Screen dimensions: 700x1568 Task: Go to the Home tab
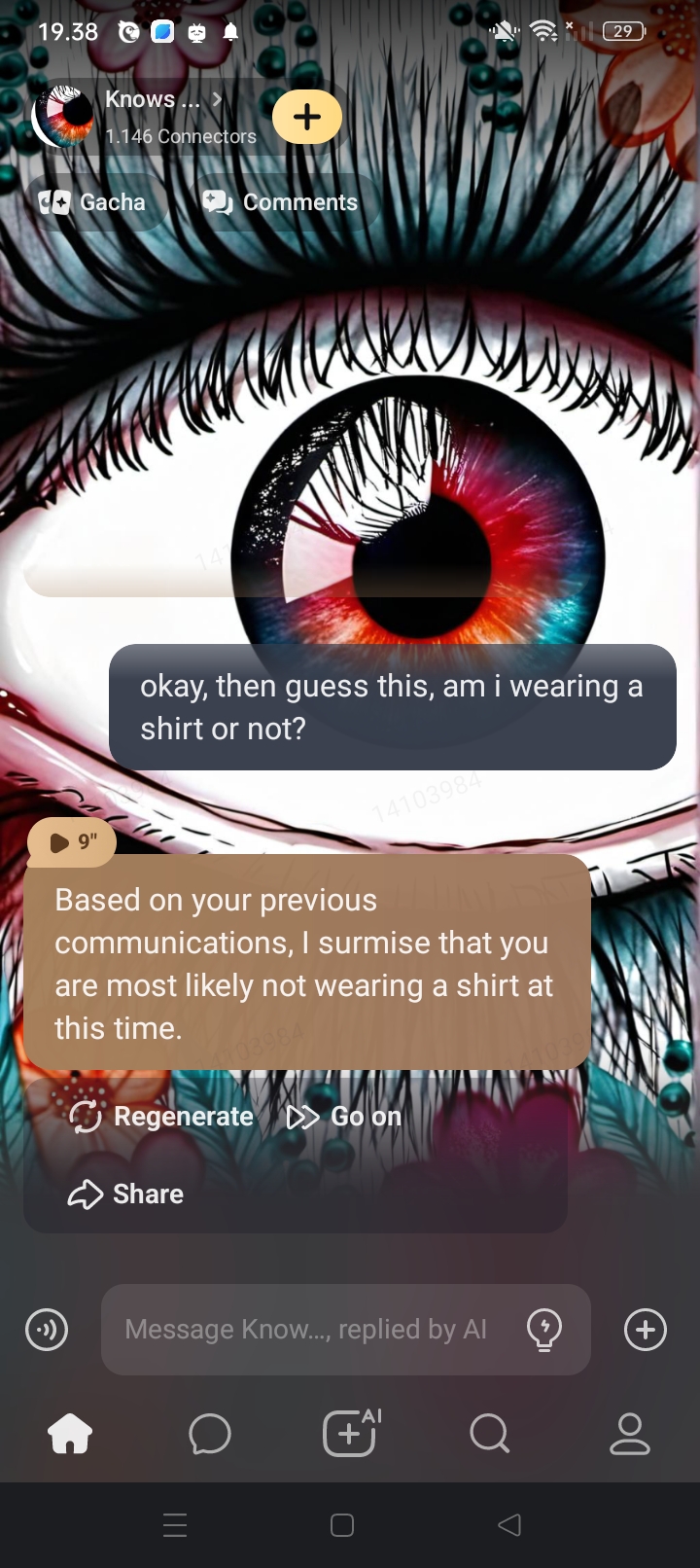point(70,1434)
